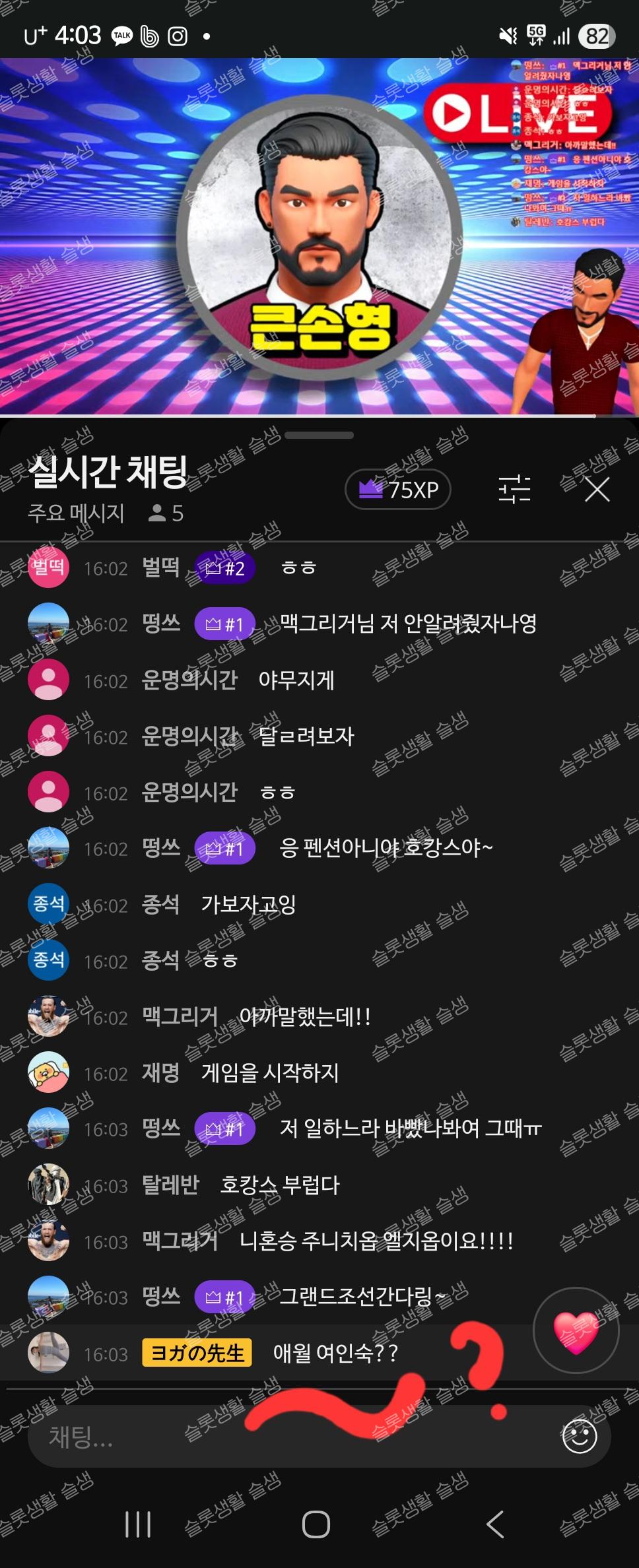Select 재명's message 게임을 시작하지
Viewport: 639px width, 1568px height.
269,1073
